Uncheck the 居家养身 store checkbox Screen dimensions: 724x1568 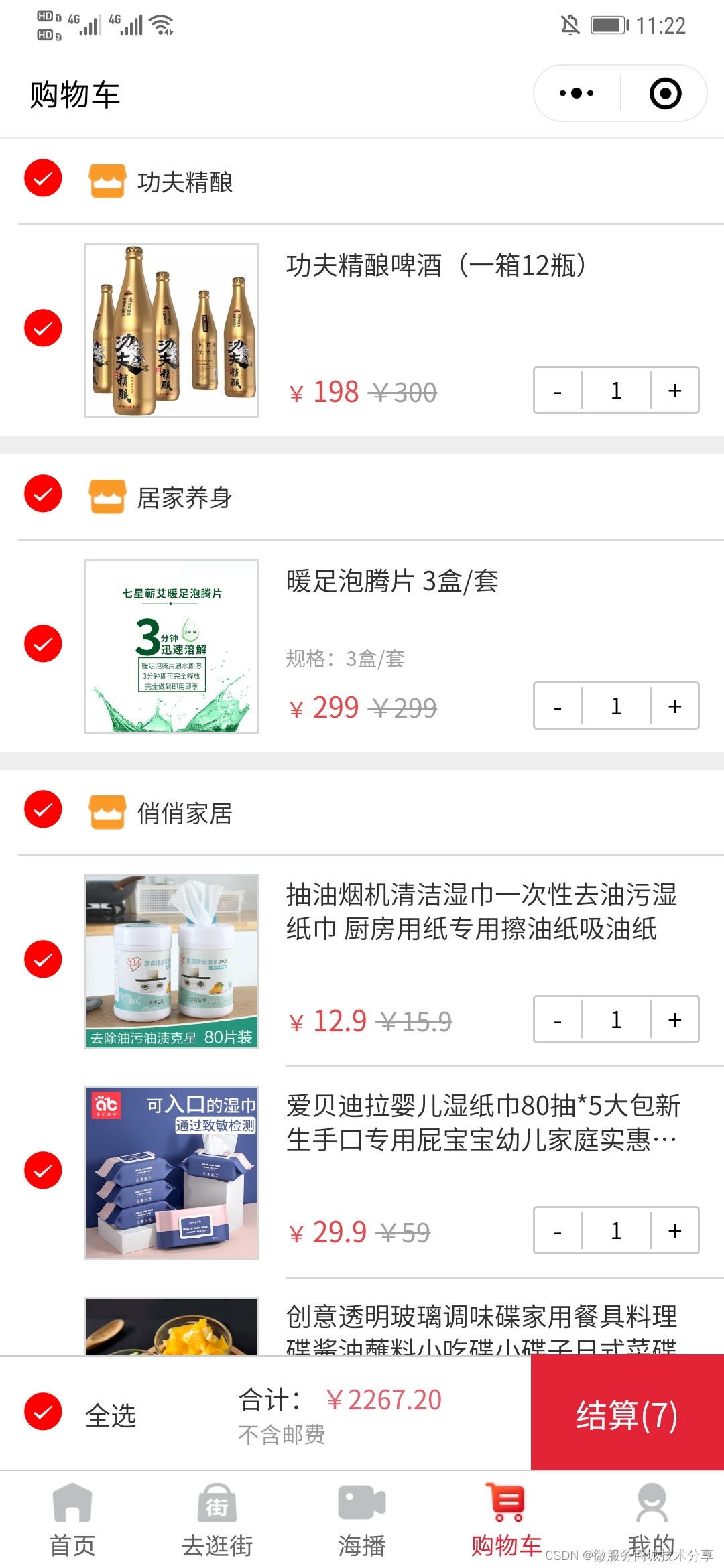tap(43, 493)
